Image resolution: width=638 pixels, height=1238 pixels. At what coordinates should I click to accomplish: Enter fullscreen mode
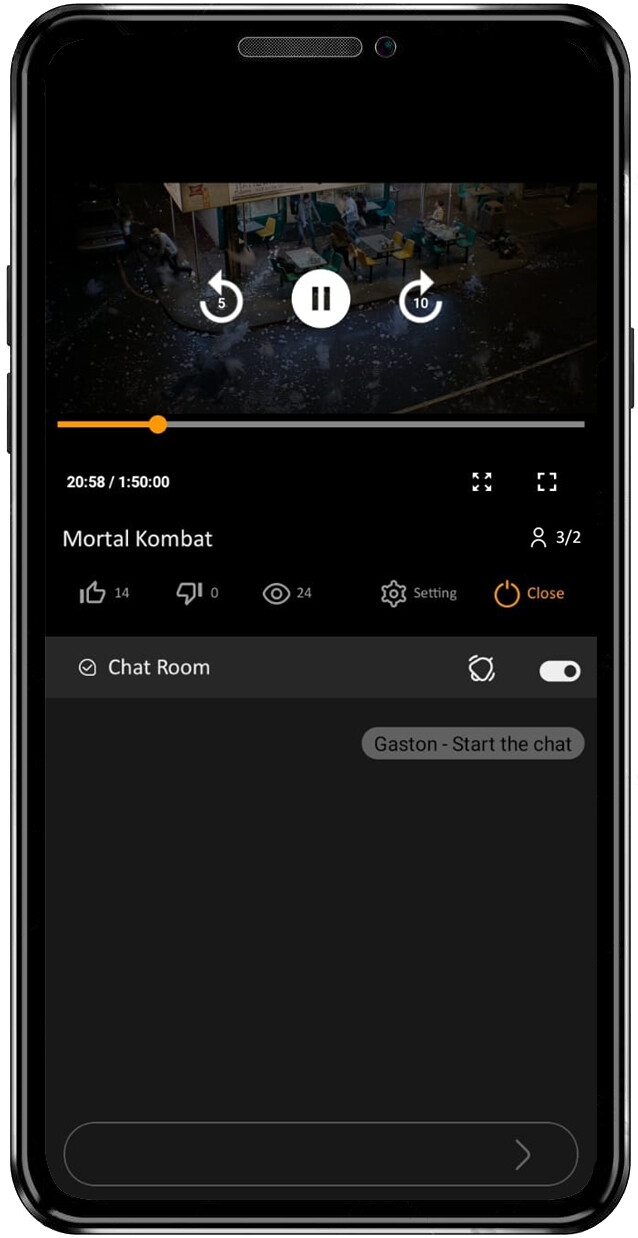pyautogui.click(x=546, y=482)
